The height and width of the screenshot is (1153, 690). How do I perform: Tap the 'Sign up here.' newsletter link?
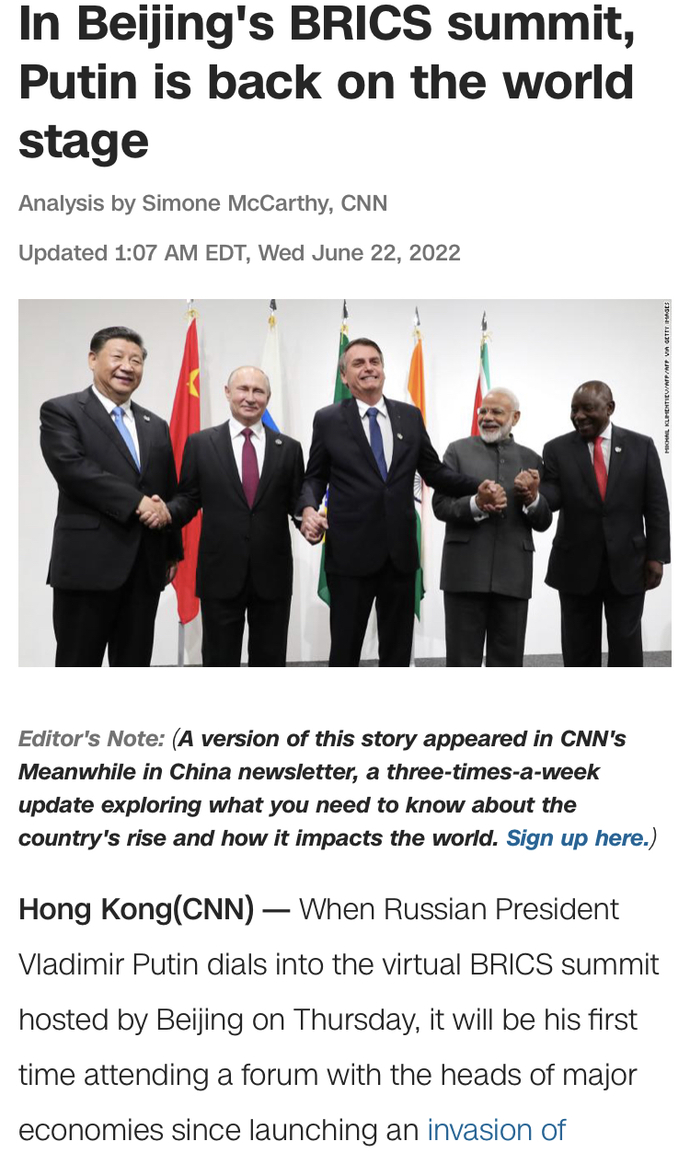(x=577, y=838)
